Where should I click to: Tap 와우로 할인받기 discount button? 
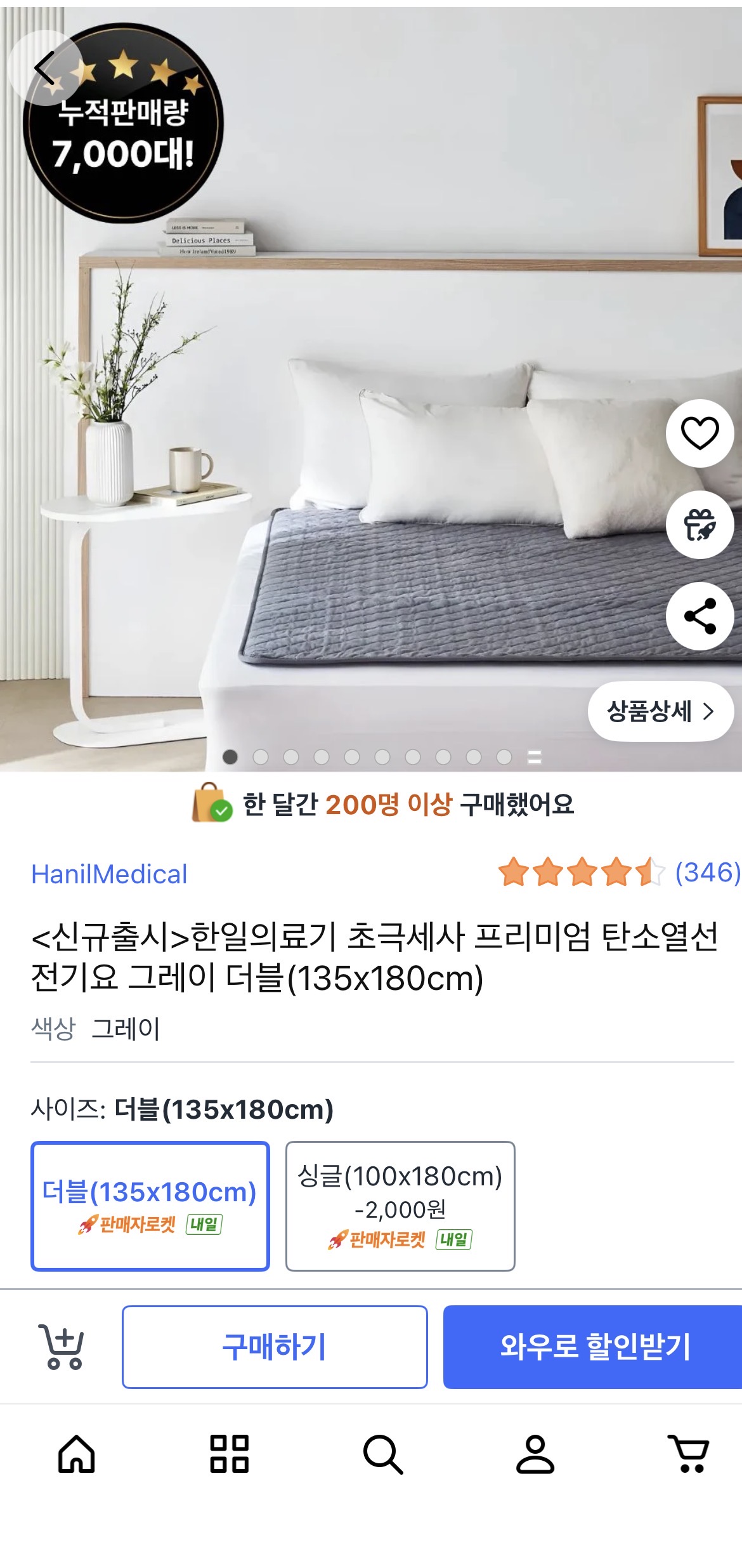(x=594, y=1347)
